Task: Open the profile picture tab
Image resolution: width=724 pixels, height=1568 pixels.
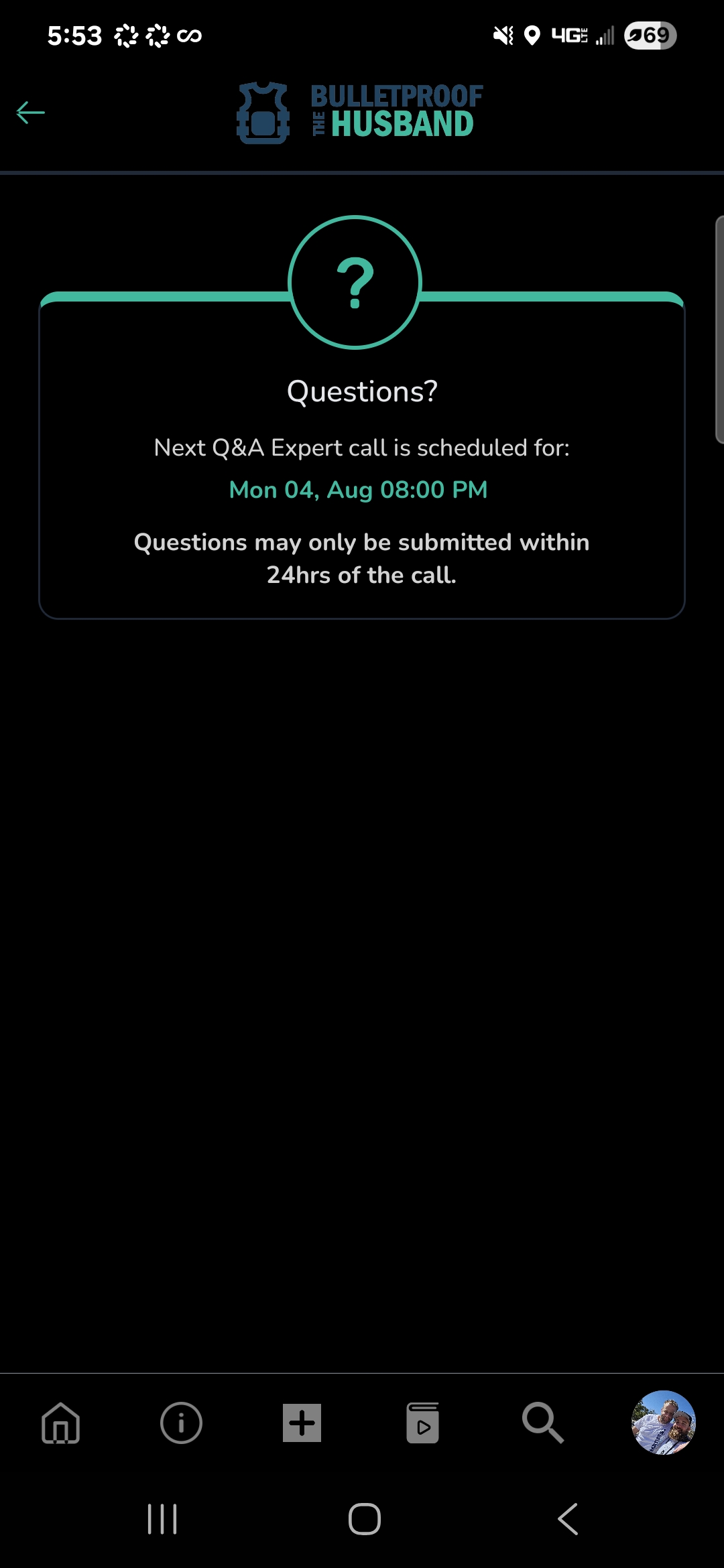Action: (663, 1422)
